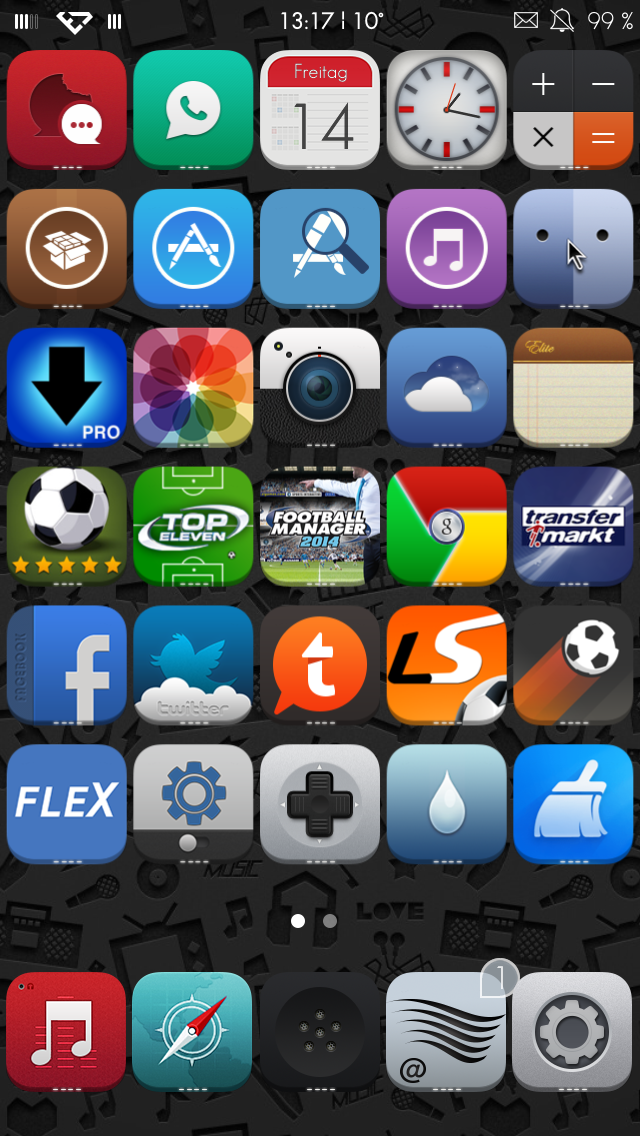Open Cydia package manager
This screenshot has height=1136, width=640.
[67, 247]
